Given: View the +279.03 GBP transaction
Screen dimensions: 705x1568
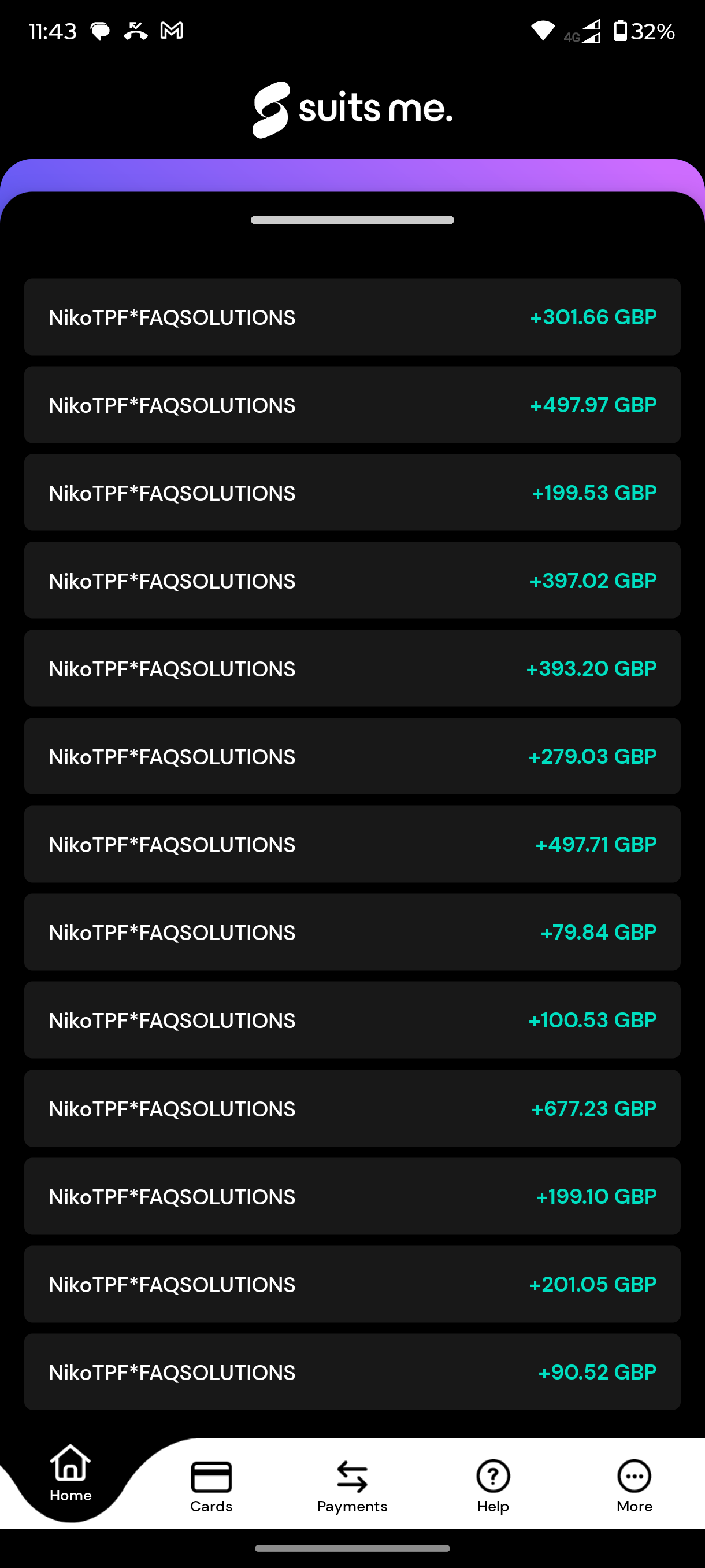Looking at the screenshot, I should pyautogui.click(x=352, y=756).
